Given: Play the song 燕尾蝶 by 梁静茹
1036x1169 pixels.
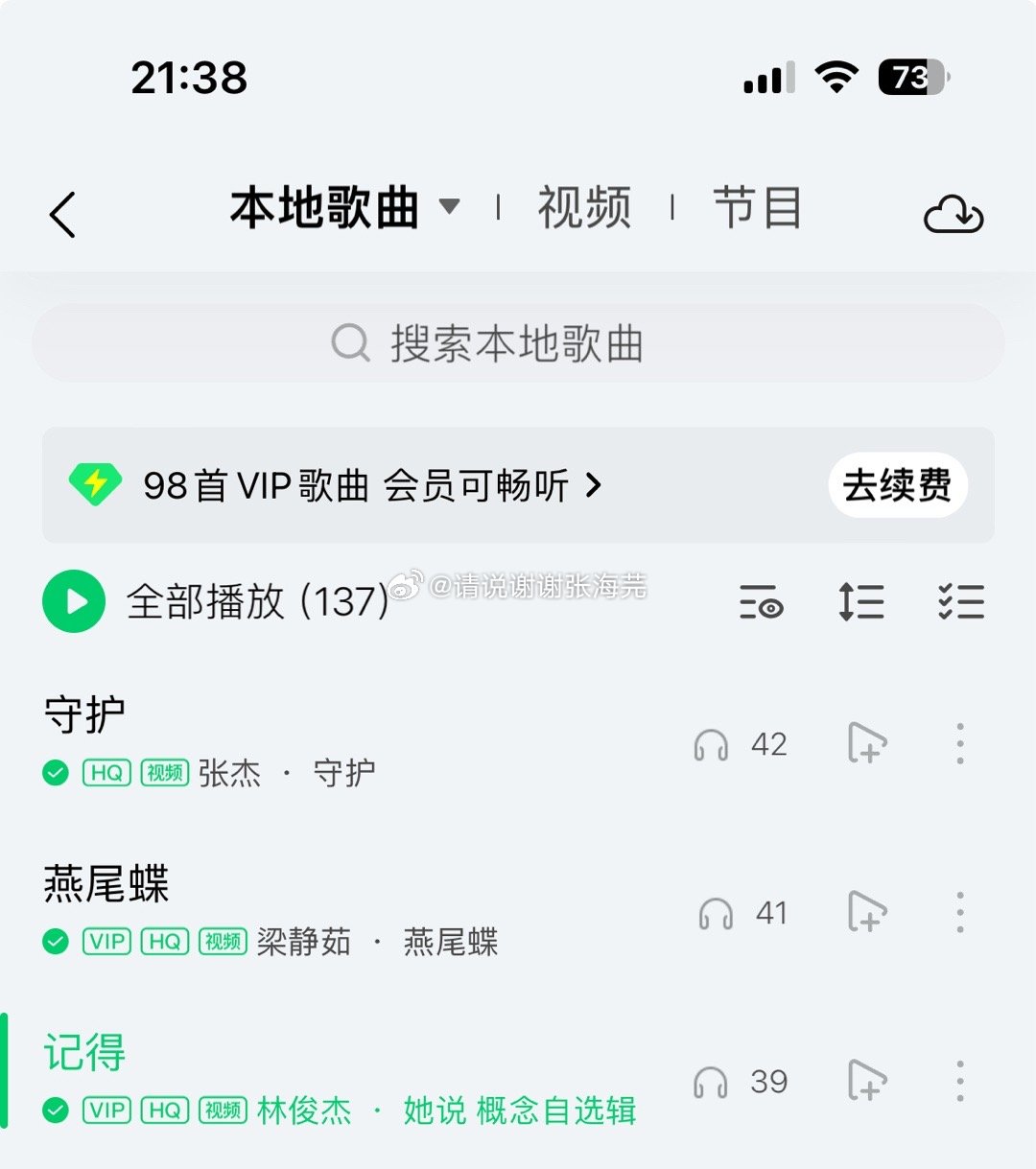Looking at the screenshot, I should pyautogui.click(x=288, y=909).
